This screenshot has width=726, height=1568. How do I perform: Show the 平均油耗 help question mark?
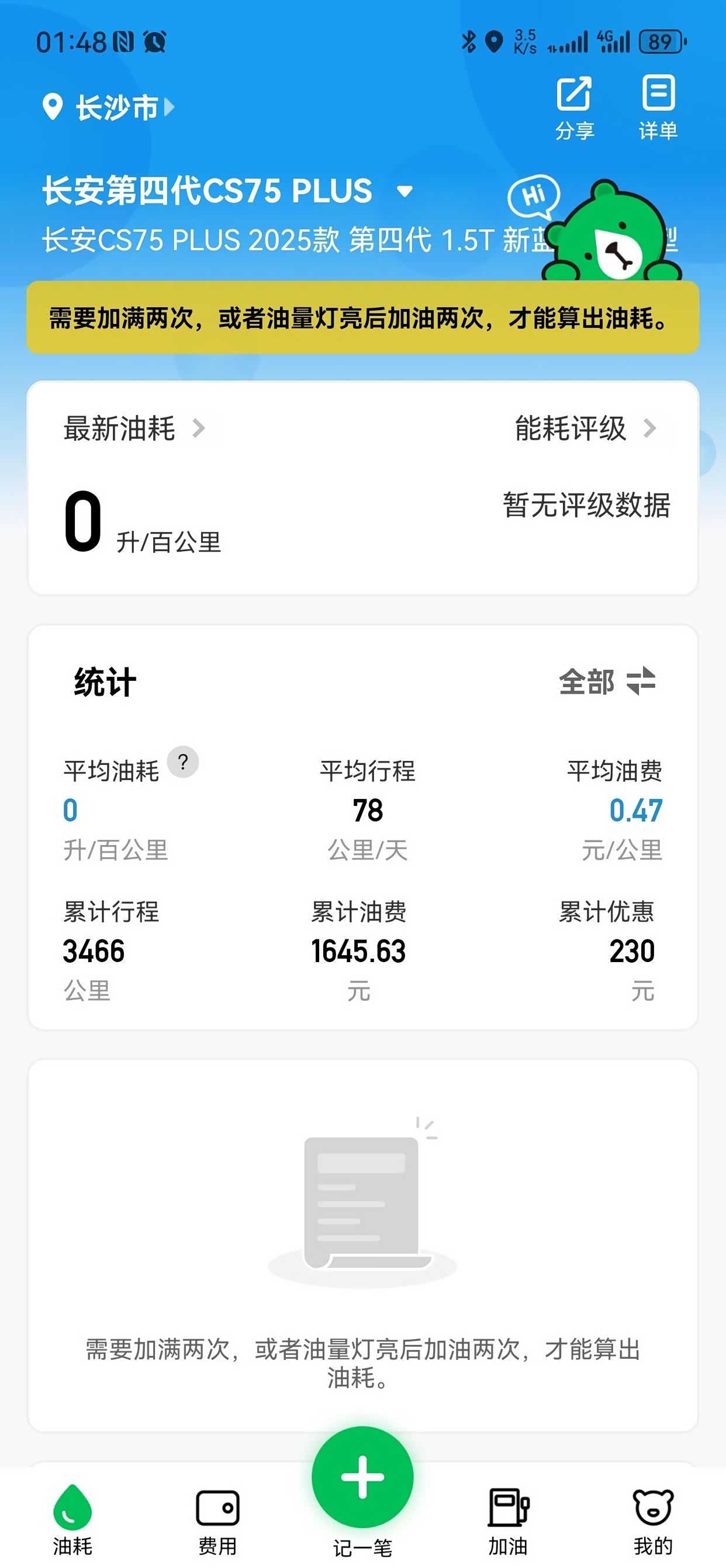[x=182, y=762]
